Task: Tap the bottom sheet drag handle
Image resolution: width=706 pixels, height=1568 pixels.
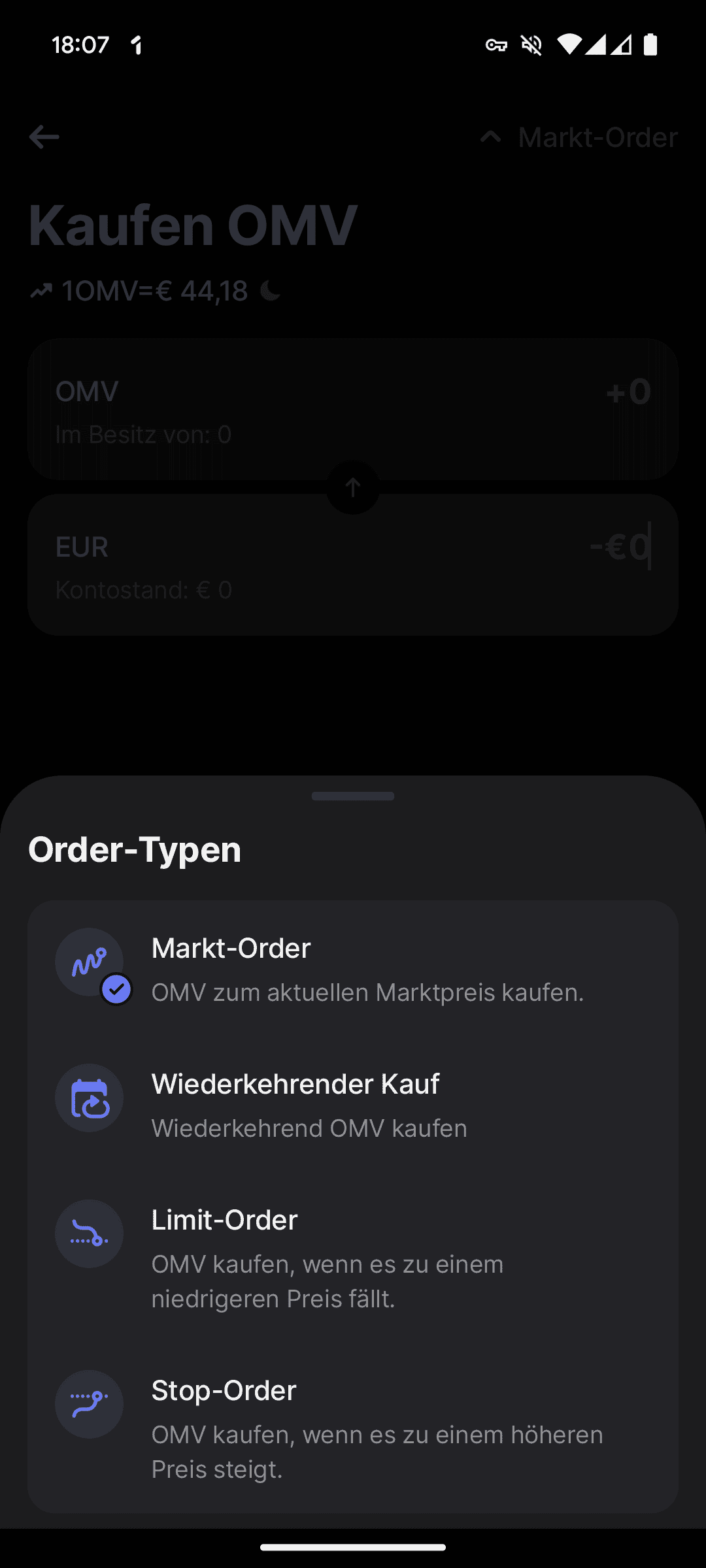Action: (x=353, y=796)
